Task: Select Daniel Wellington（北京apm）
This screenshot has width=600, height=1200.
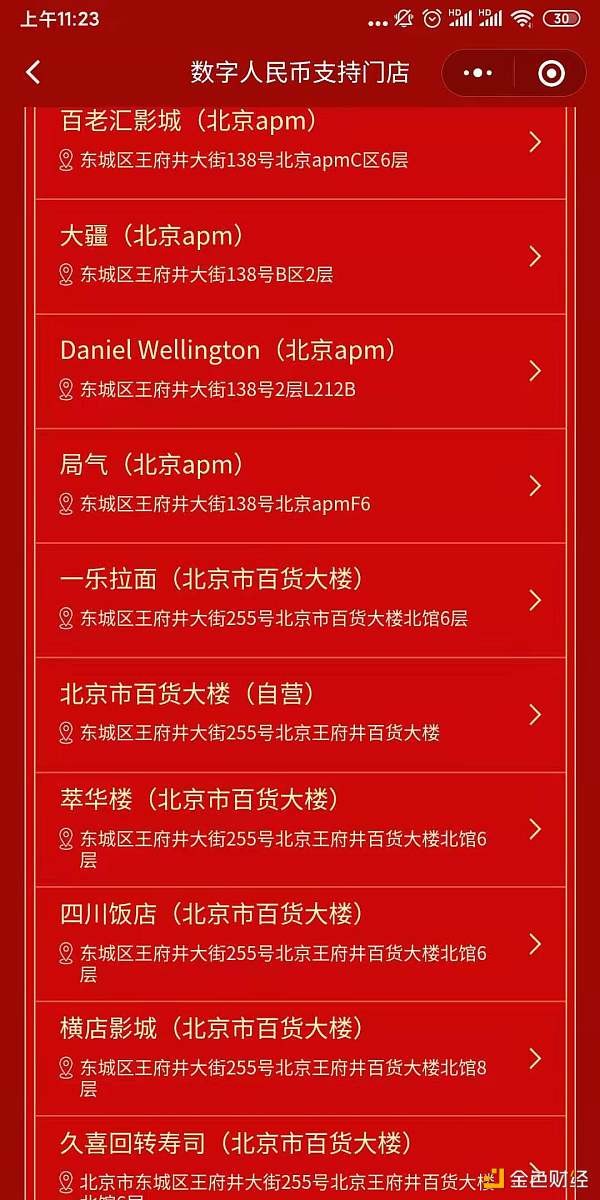Action: (300, 370)
